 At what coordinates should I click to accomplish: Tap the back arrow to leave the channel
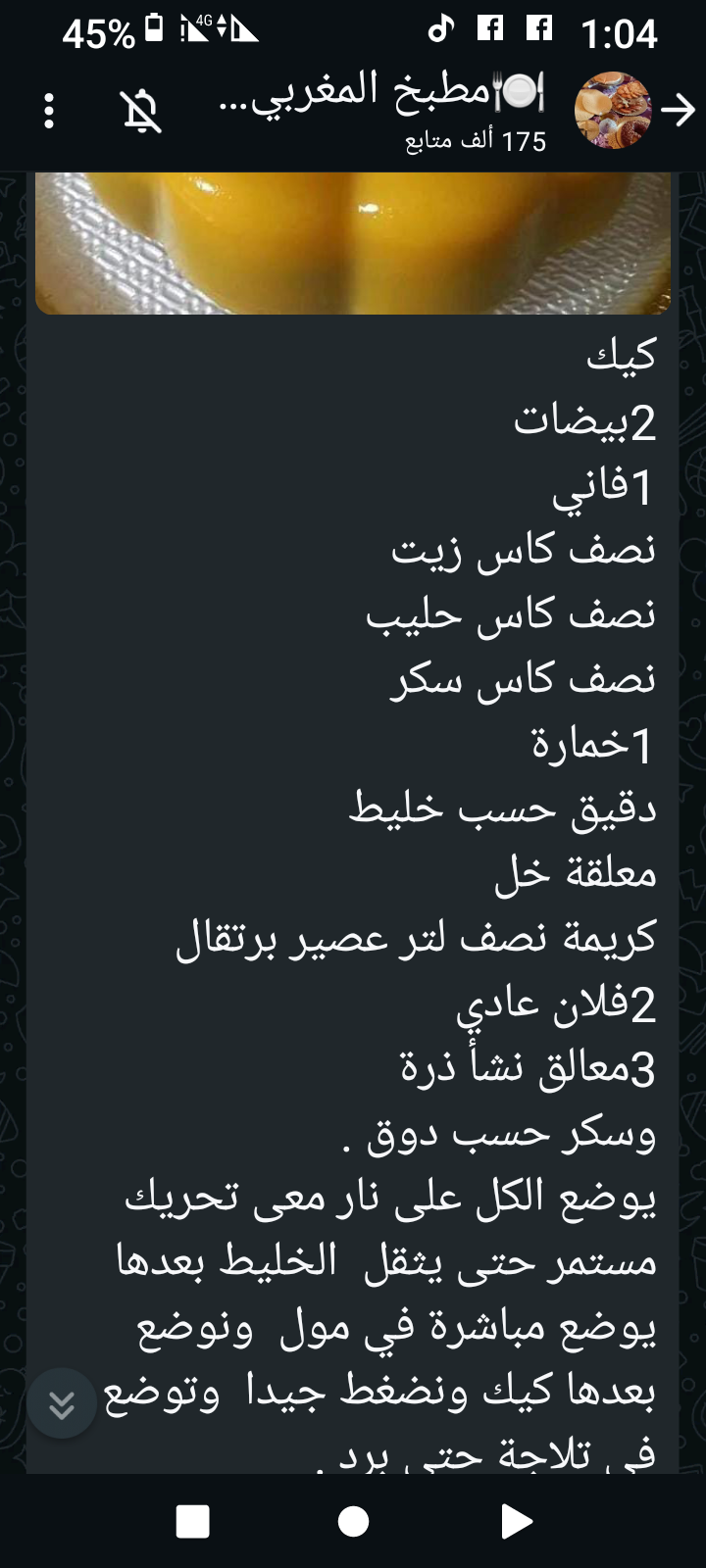(678, 111)
